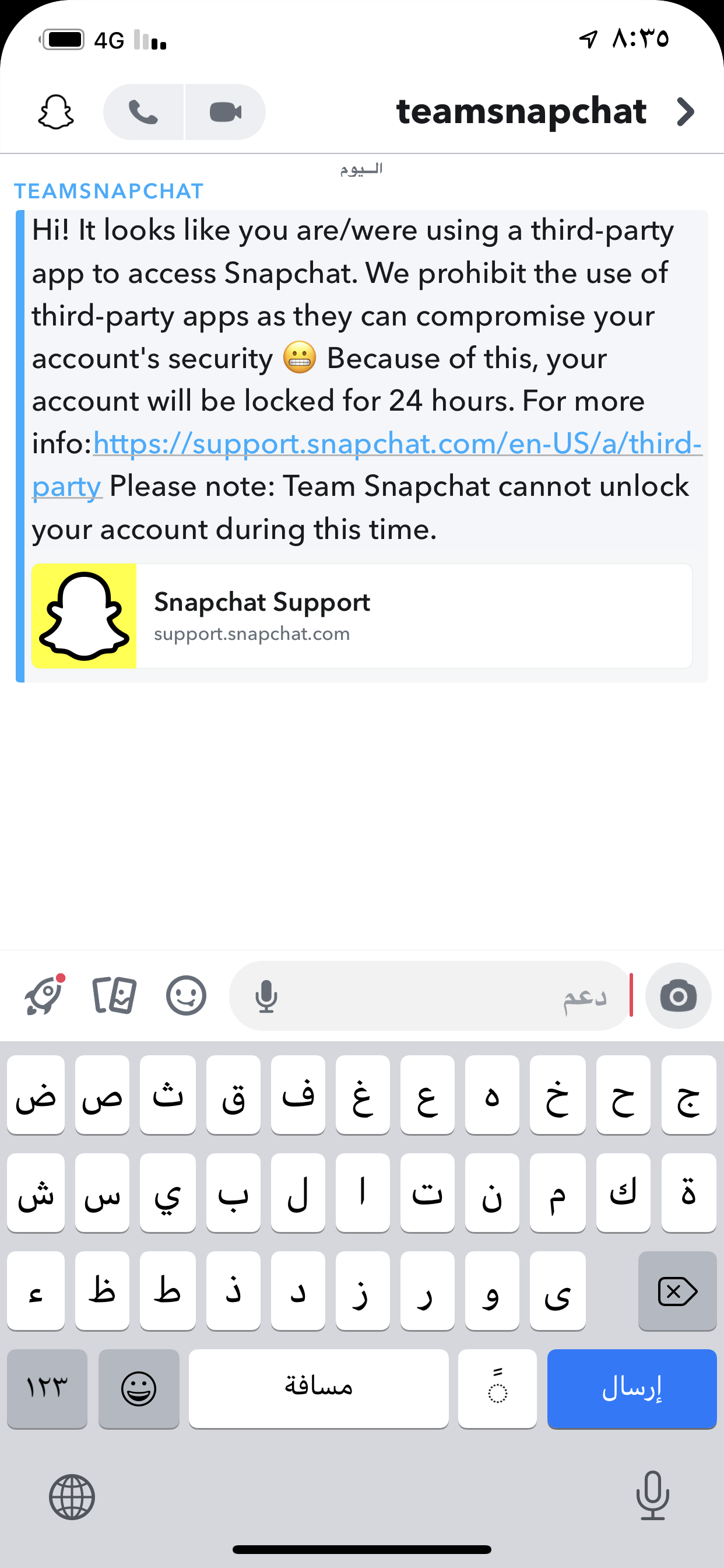Open the stickers and memories gallery icon
724x1568 pixels.
pos(114,996)
